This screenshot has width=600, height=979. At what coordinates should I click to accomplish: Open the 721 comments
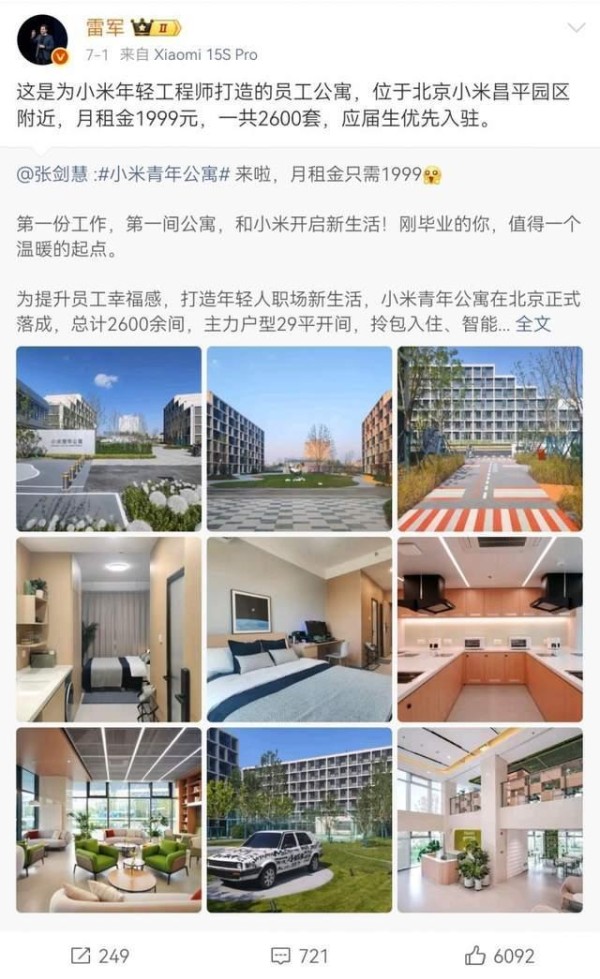[x=299, y=955]
